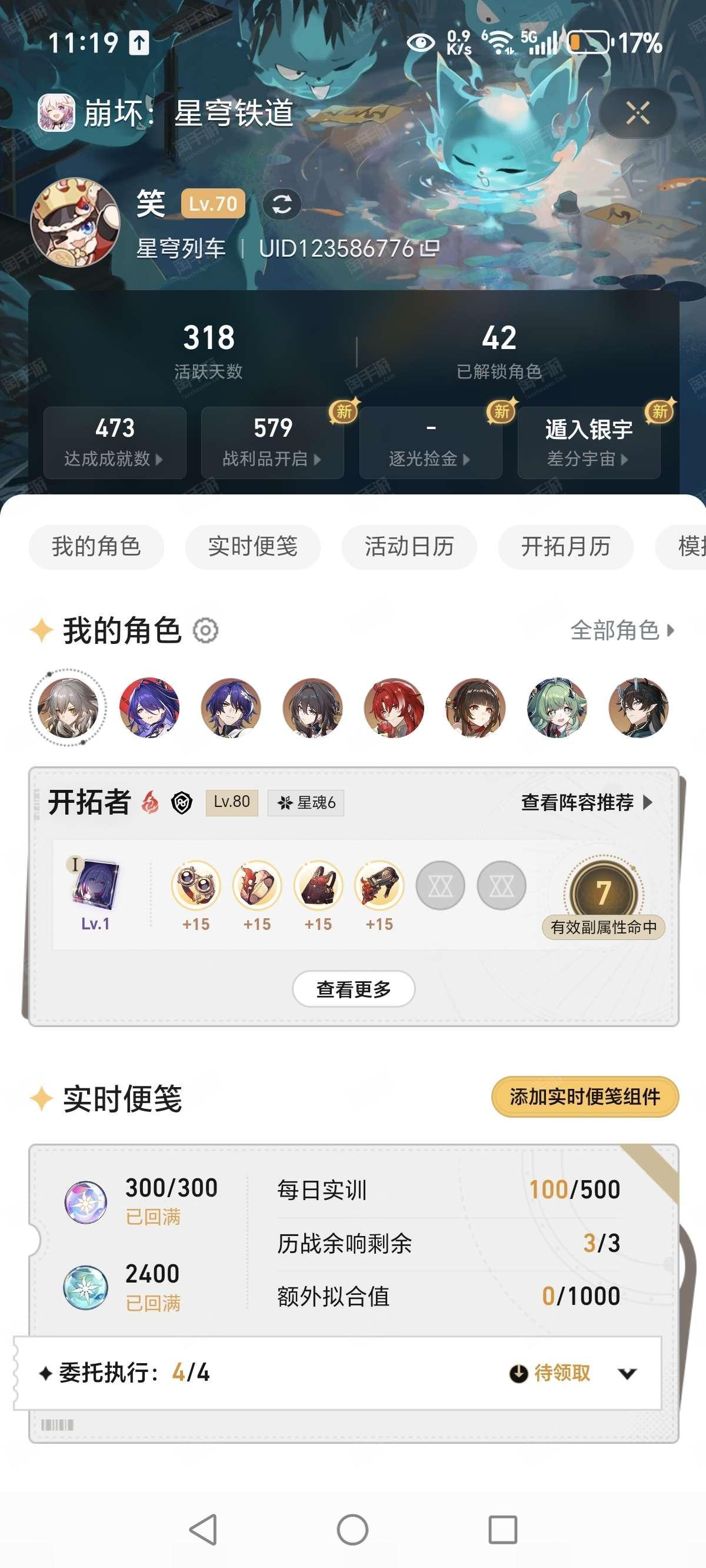Open 查看阵容推荐

[586, 802]
